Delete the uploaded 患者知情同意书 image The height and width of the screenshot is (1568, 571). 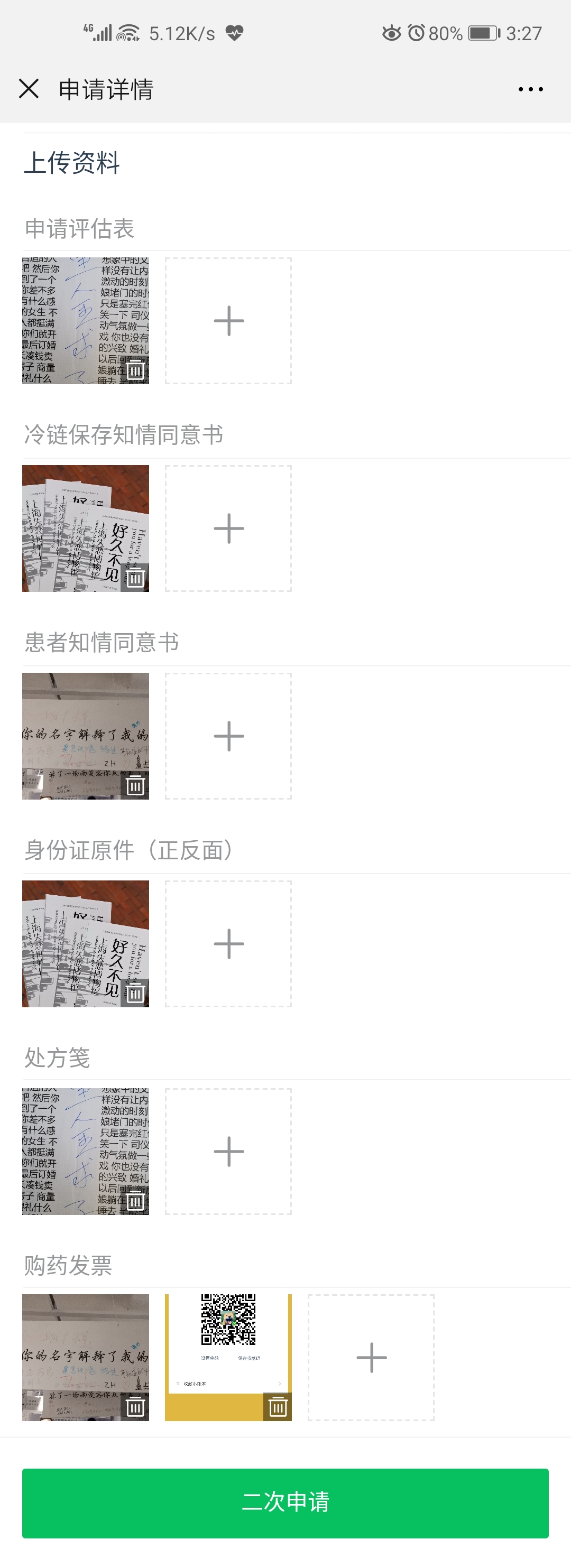(135, 785)
